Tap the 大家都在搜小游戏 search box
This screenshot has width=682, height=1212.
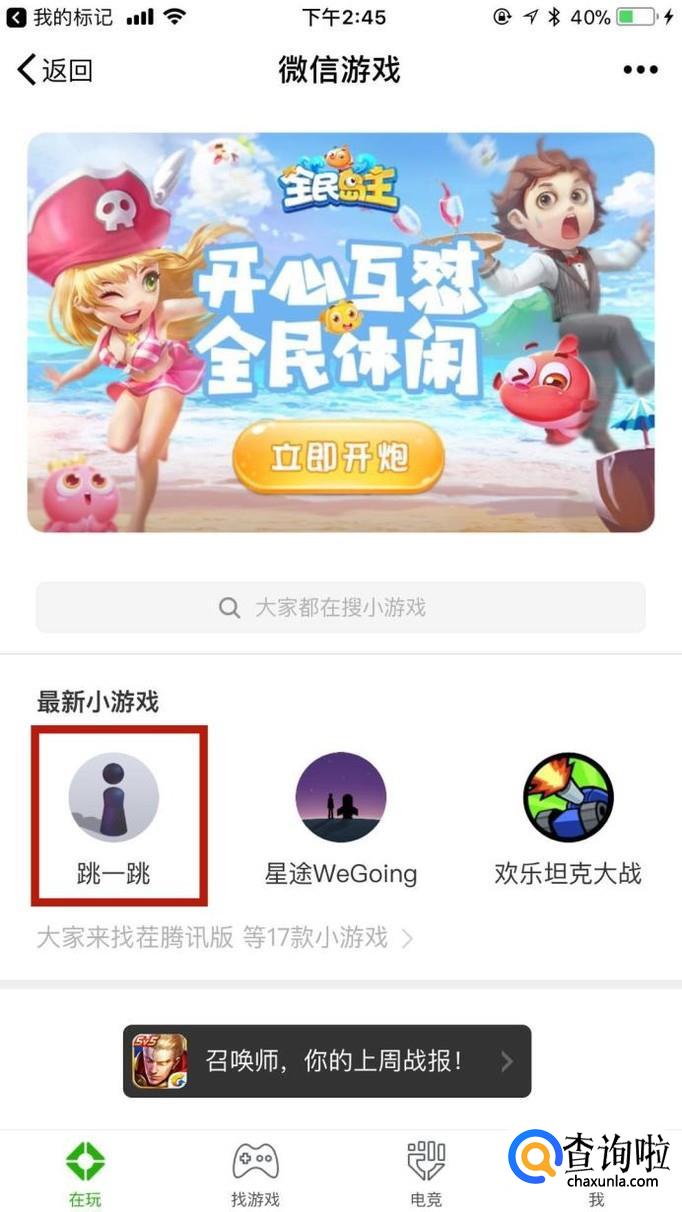(x=340, y=607)
